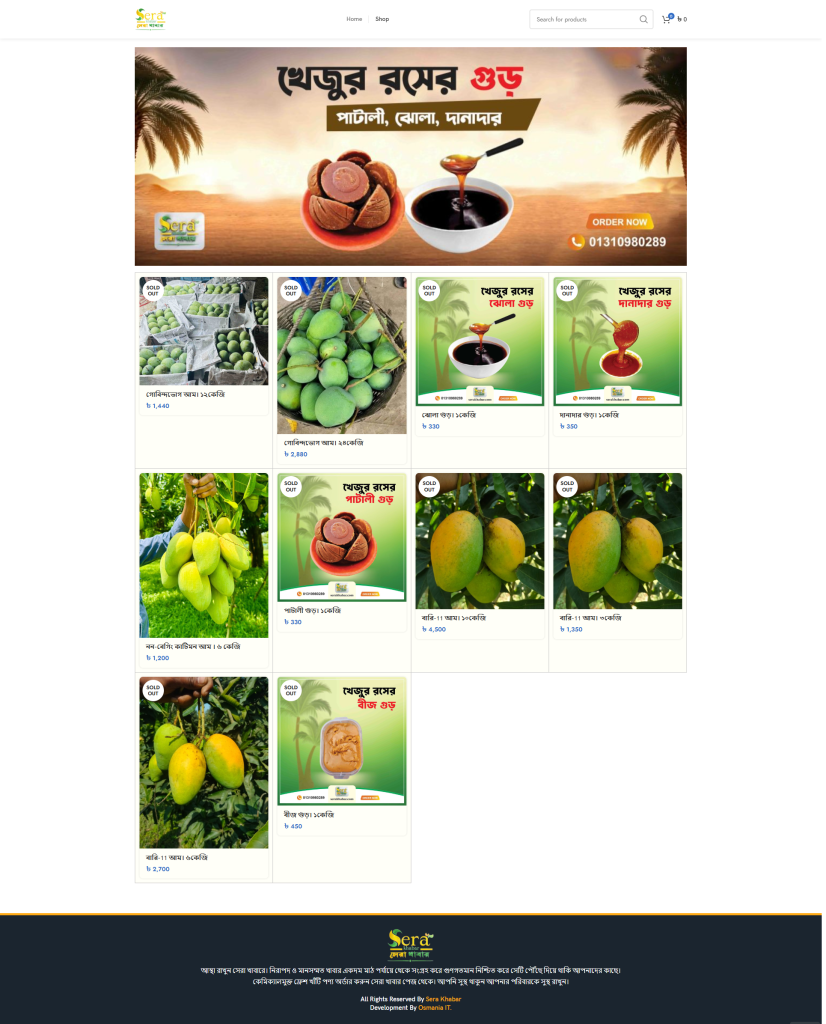Open the বারি-11 আম ১০কেজি product
Viewport: 826px width, 1024px height.
[x=480, y=541]
